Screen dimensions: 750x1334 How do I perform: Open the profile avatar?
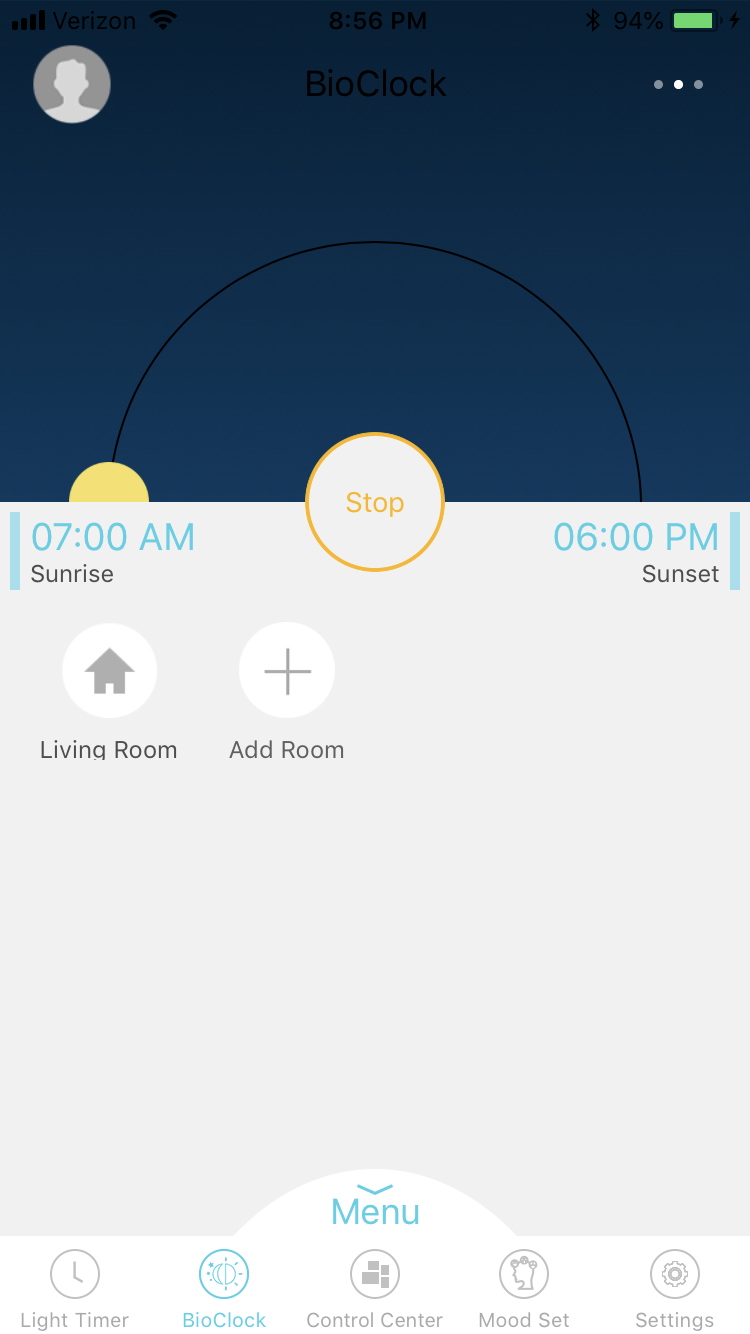(x=72, y=85)
